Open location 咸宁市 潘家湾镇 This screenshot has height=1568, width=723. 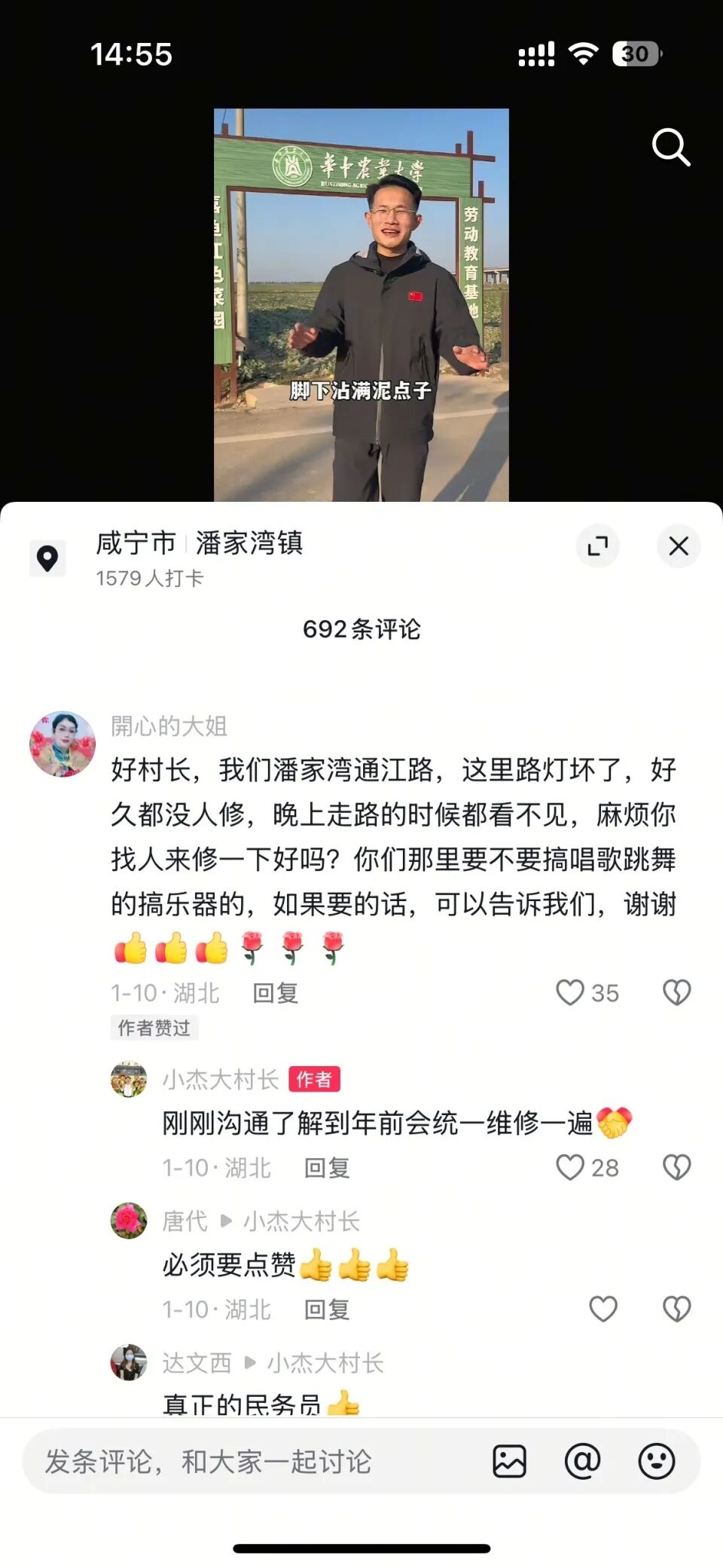pyautogui.click(x=200, y=543)
